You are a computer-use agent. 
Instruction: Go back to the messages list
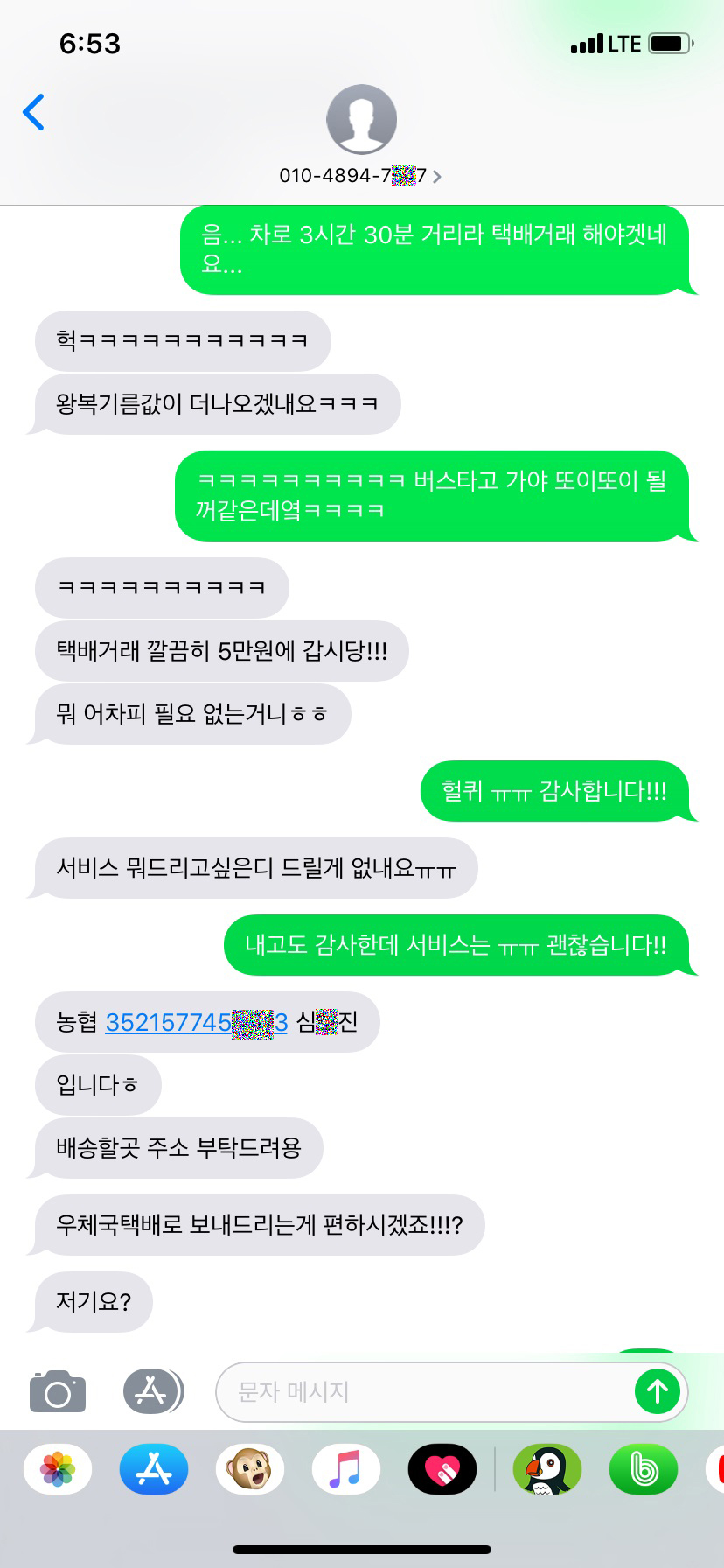pyautogui.click(x=34, y=112)
